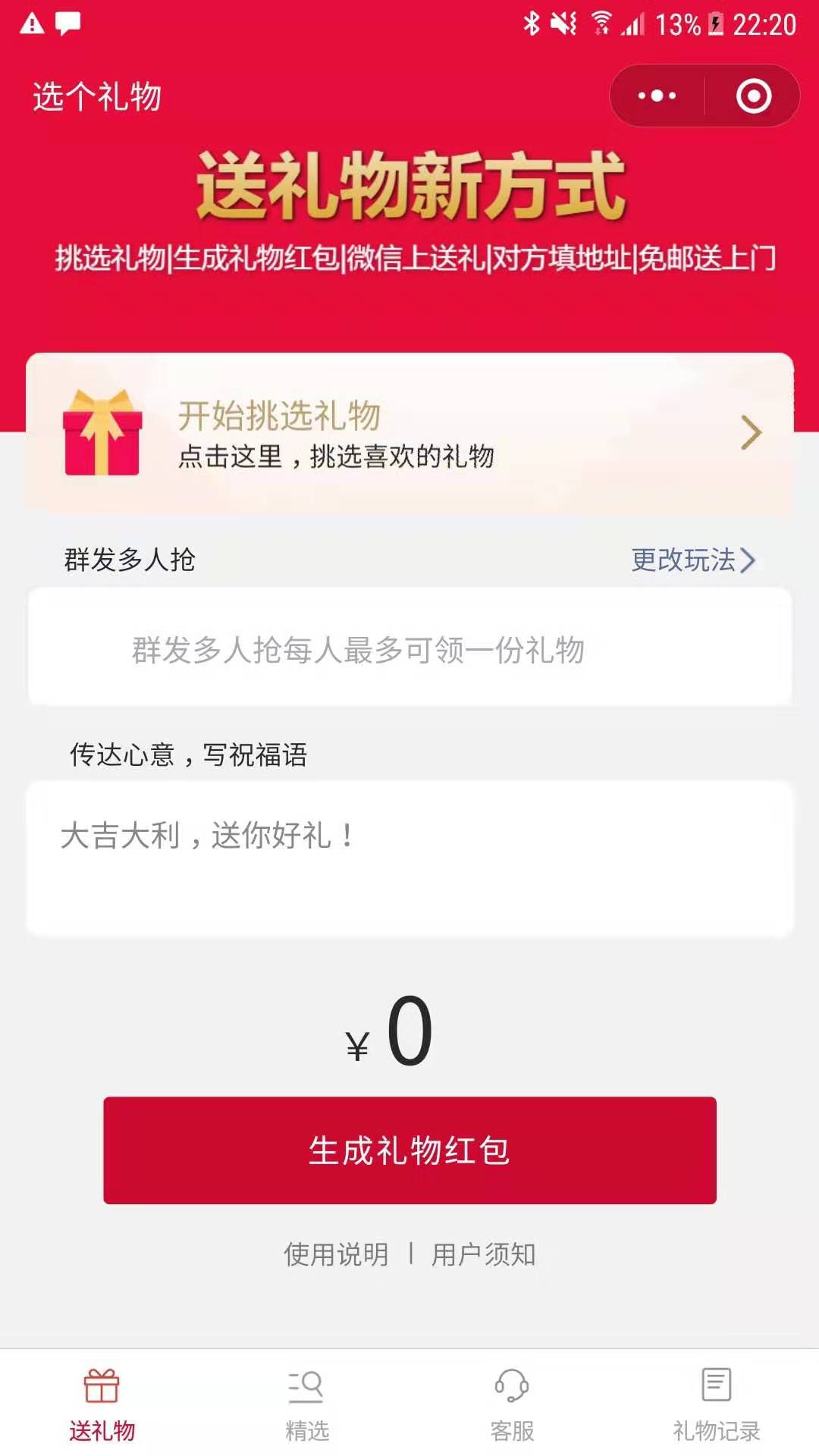The image size is (819, 1456).
Task: Close the mini program via circle icon
Action: (x=753, y=96)
